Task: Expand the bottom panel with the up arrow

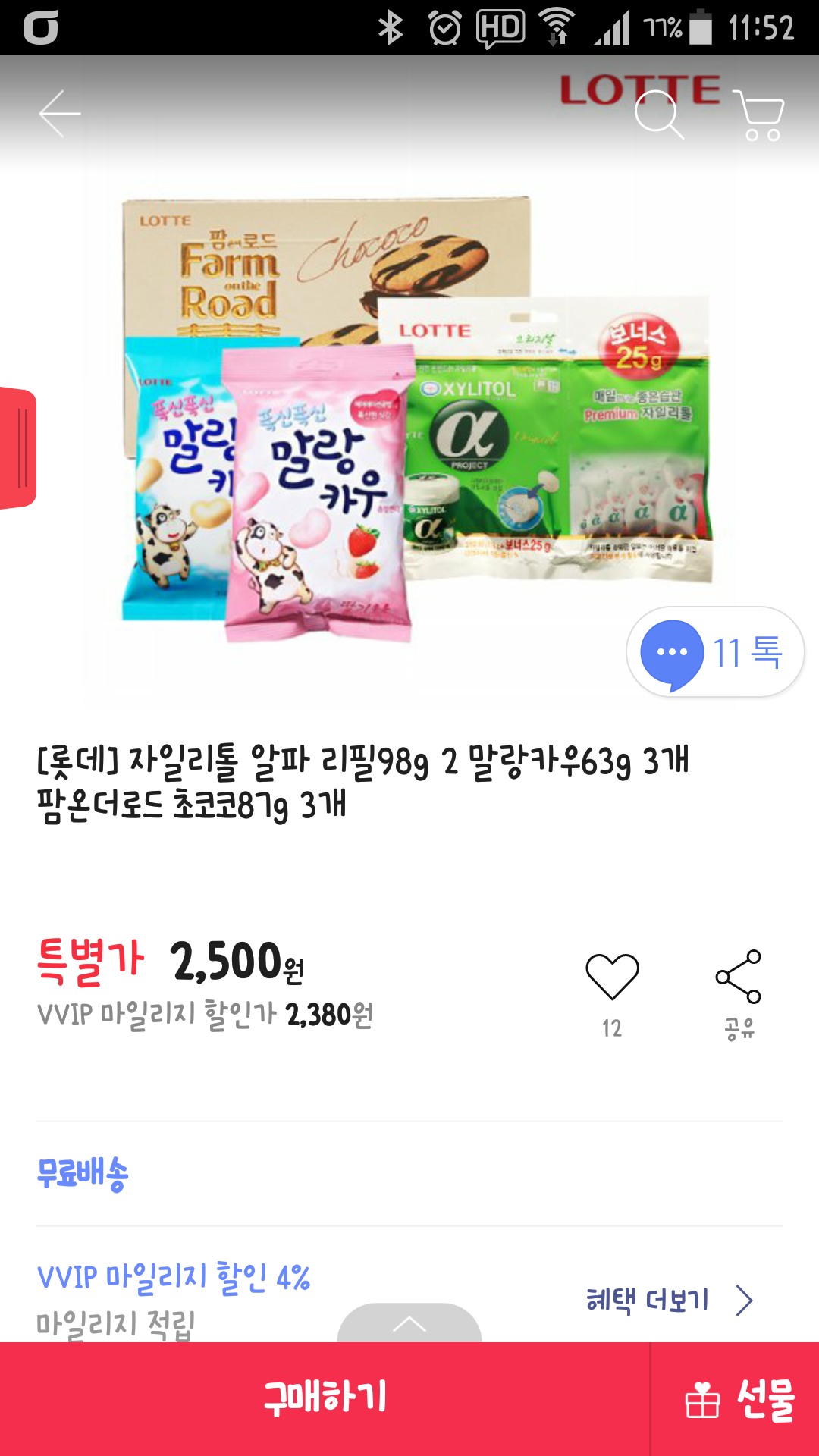Action: pyautogui.click(x=409, y=1324)
